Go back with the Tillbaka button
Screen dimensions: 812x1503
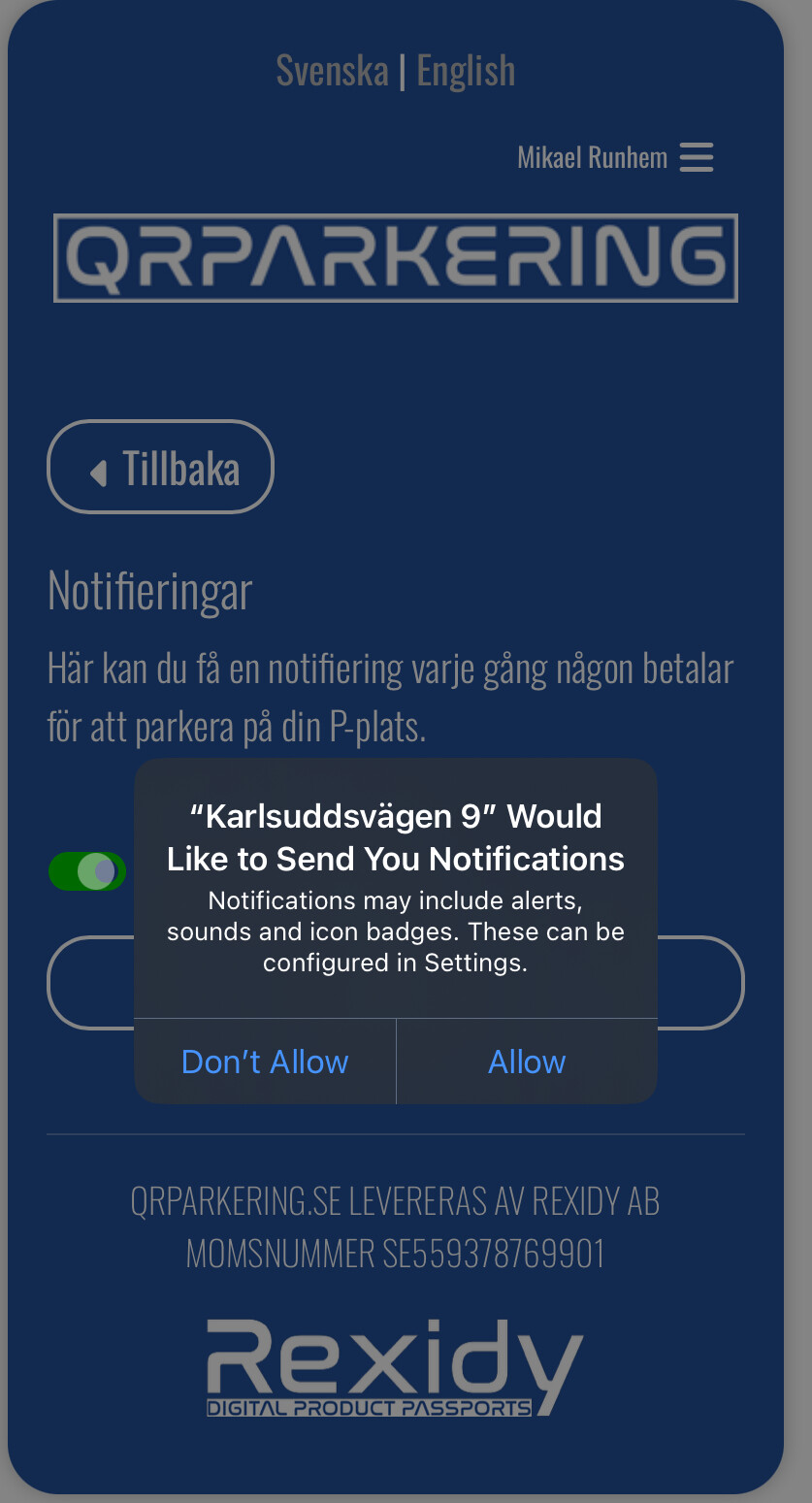point(160,467)
